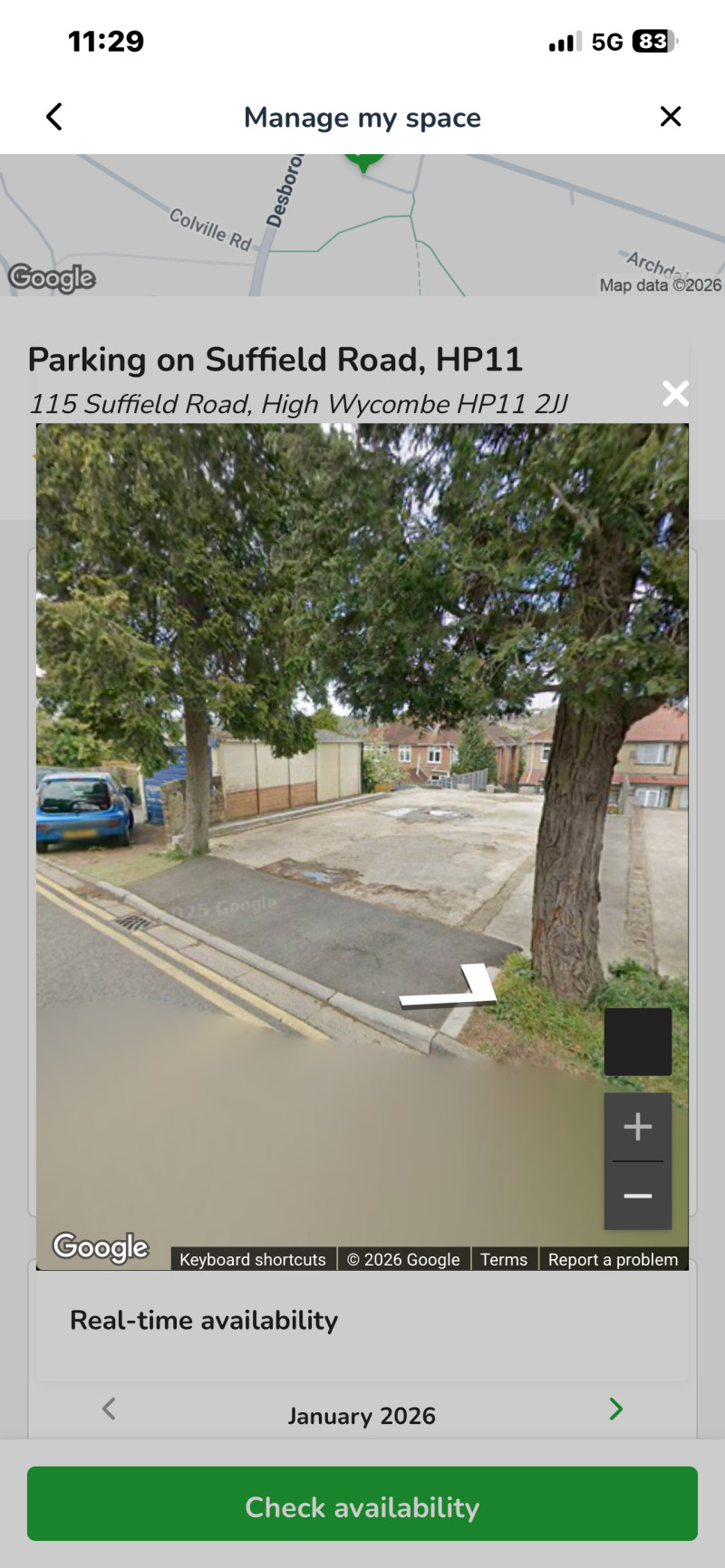This screenshot has width=725, height=1568.
Task: Tap the Check availability button
Action: pos(362,1506)
